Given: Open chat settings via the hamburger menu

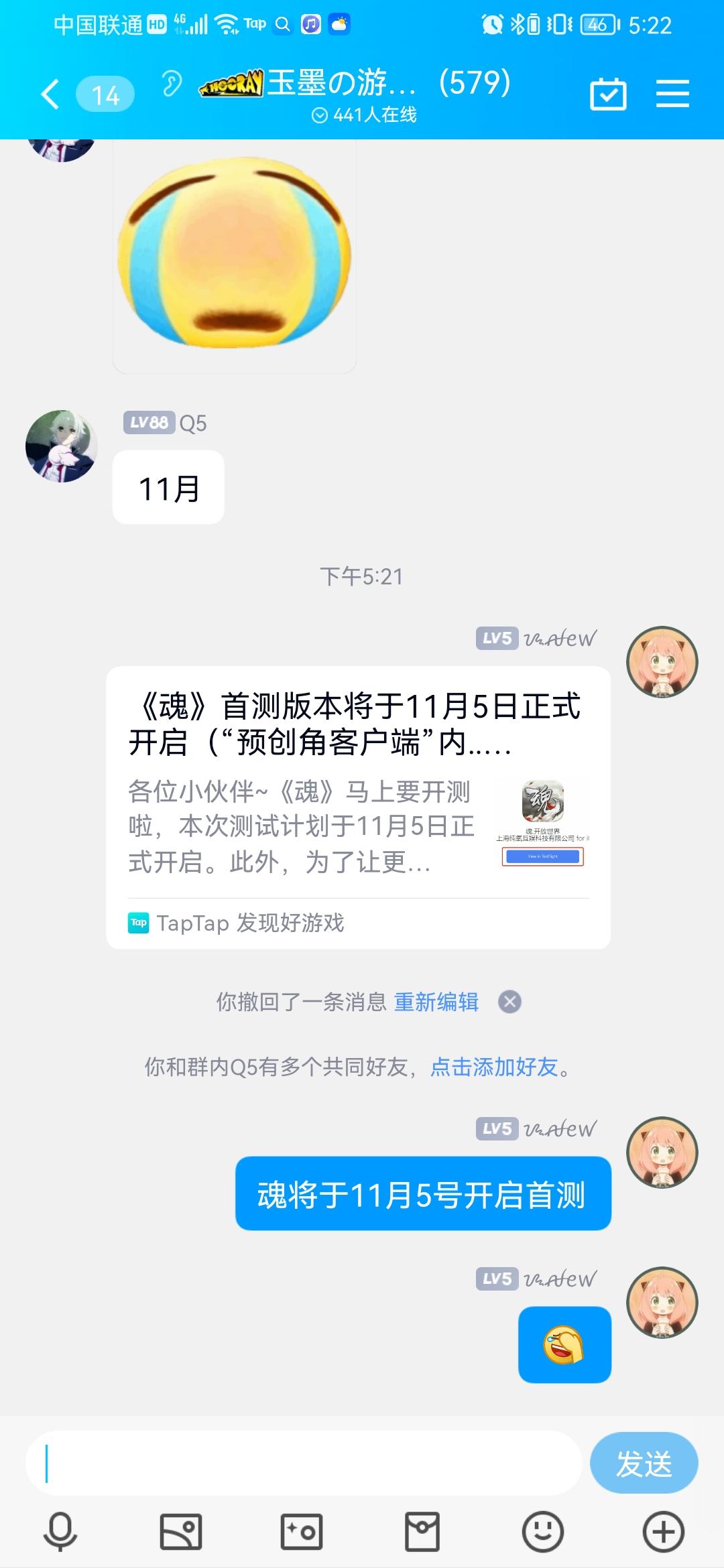Looking at the screenshot, I should click(x=672, y=94).
